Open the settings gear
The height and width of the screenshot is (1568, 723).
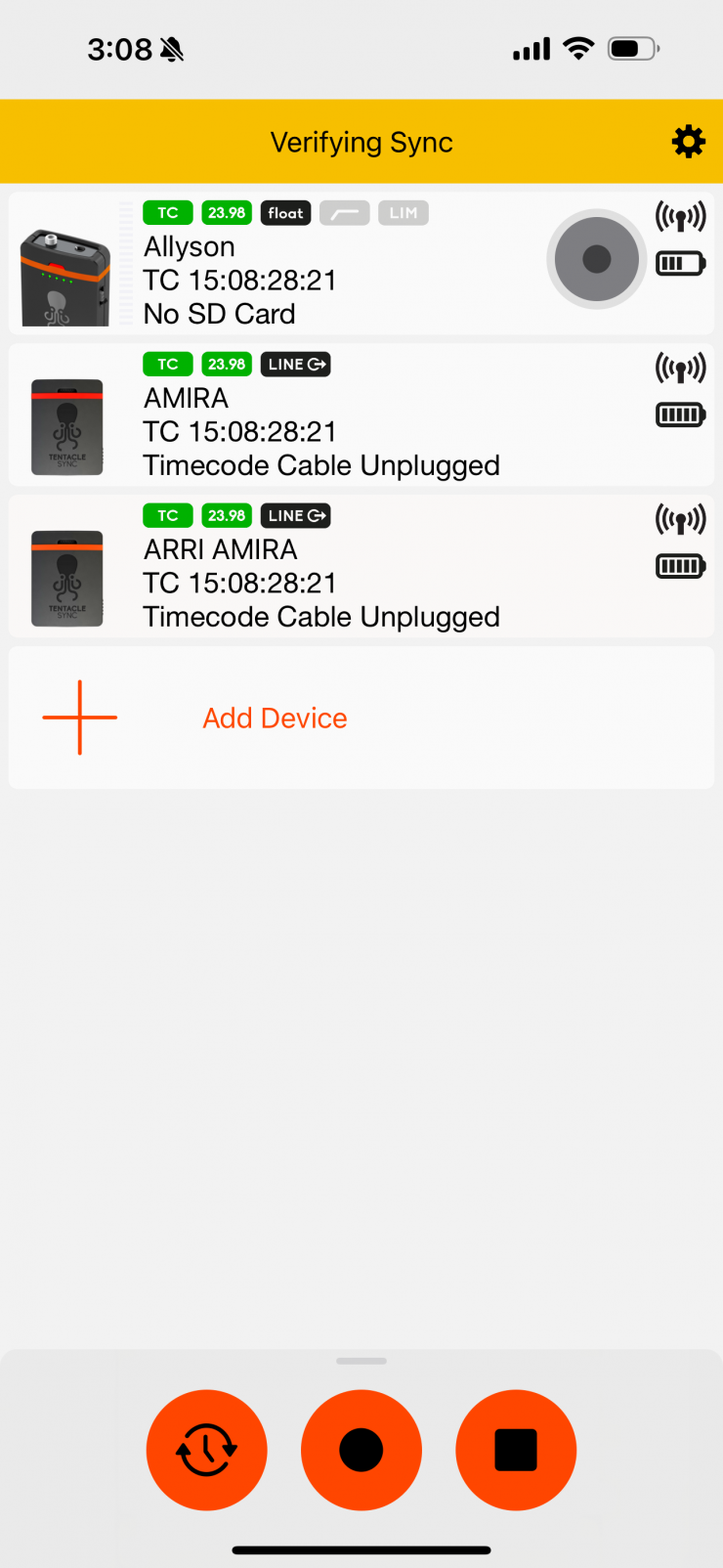[688, 142]
